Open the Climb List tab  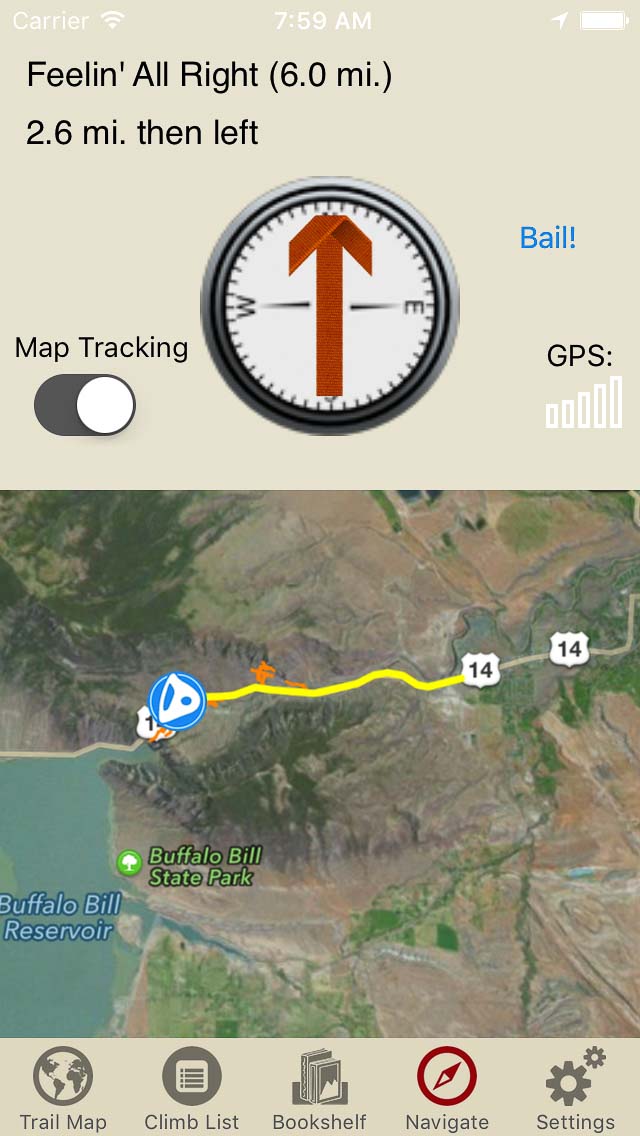pos(191,1089)
